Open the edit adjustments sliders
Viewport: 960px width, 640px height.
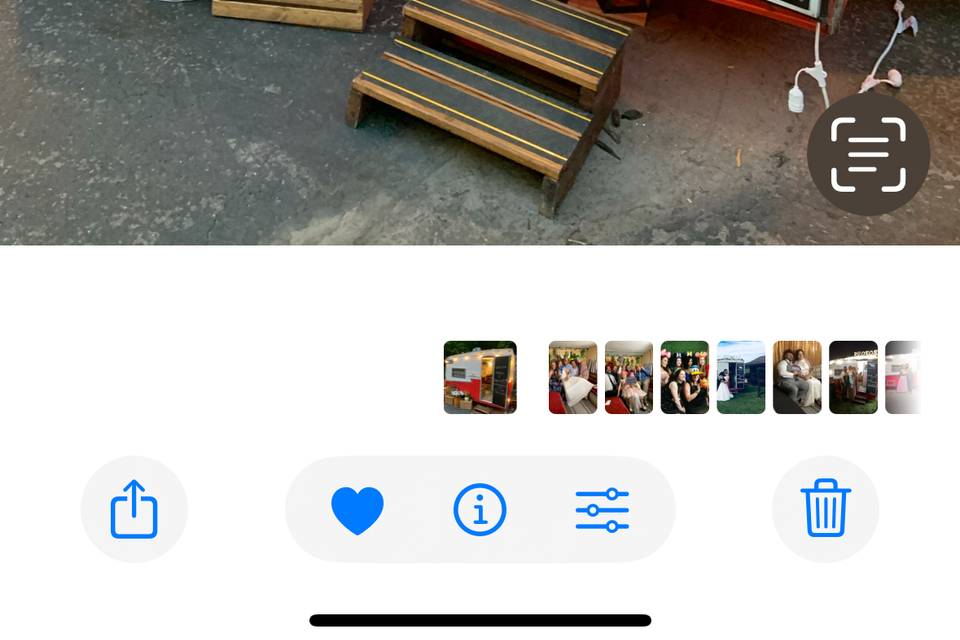click(602, 510)
